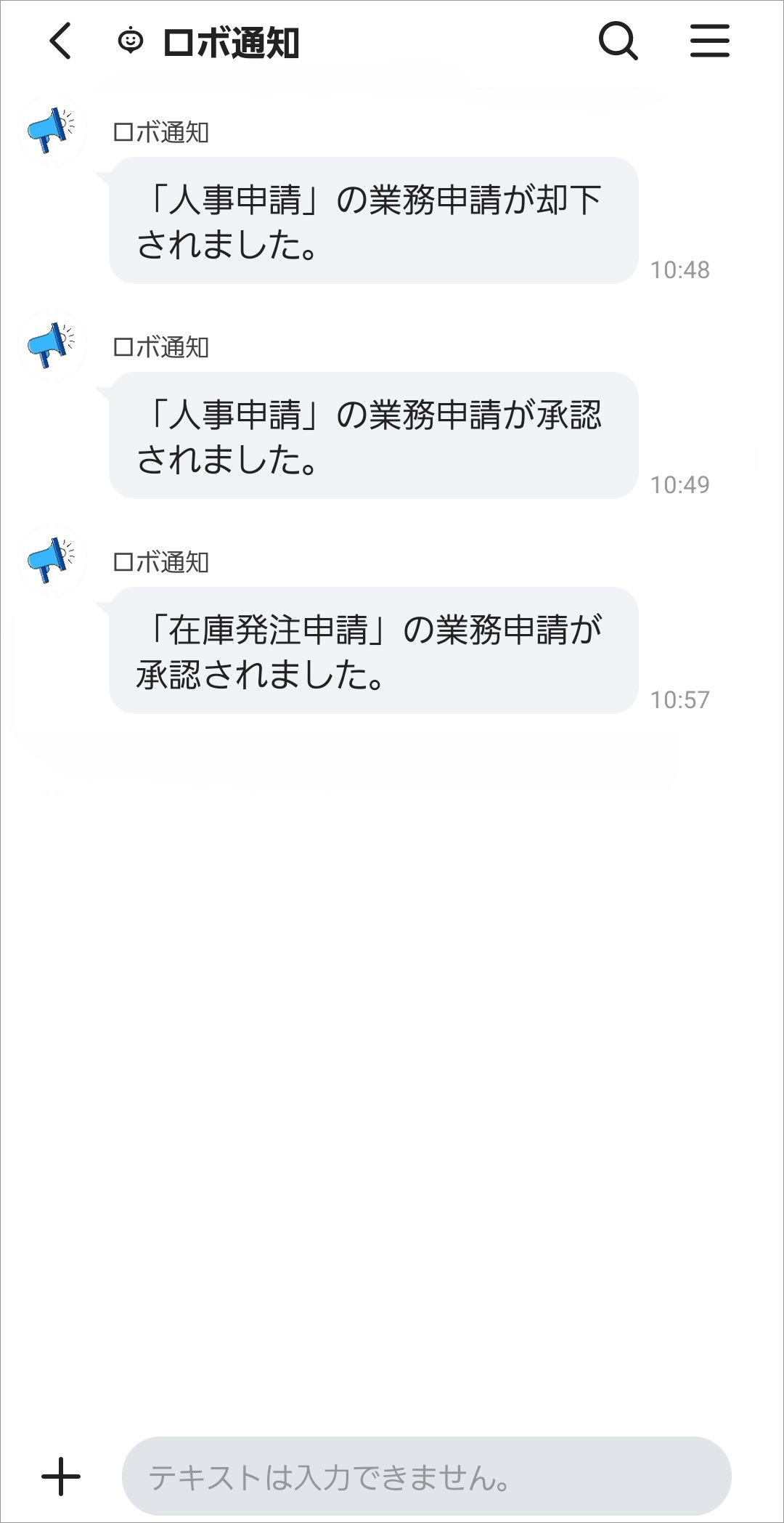Tap the disabled text input field

[426, 1477]
